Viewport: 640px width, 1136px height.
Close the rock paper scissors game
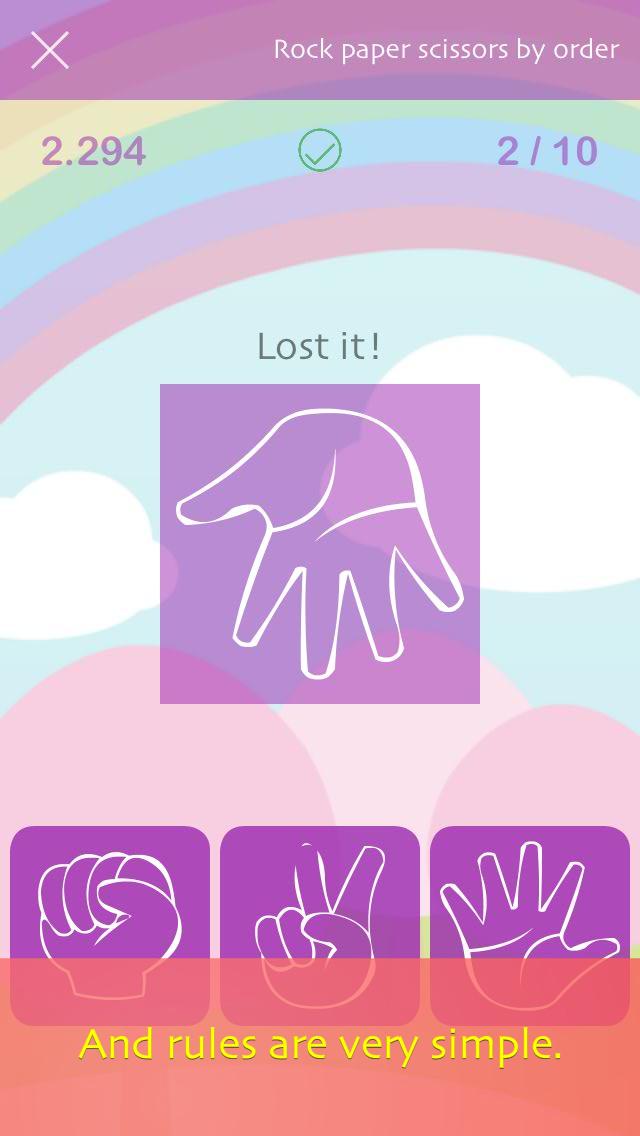coord(49,49)
